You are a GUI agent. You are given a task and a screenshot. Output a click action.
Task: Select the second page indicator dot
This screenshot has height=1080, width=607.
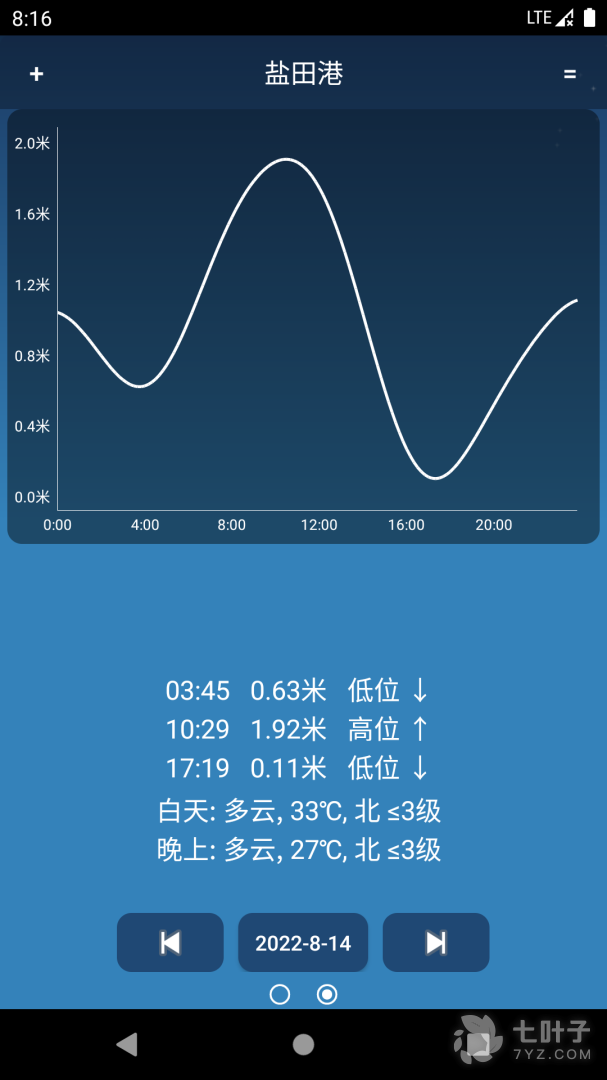[x=327, y=994]
